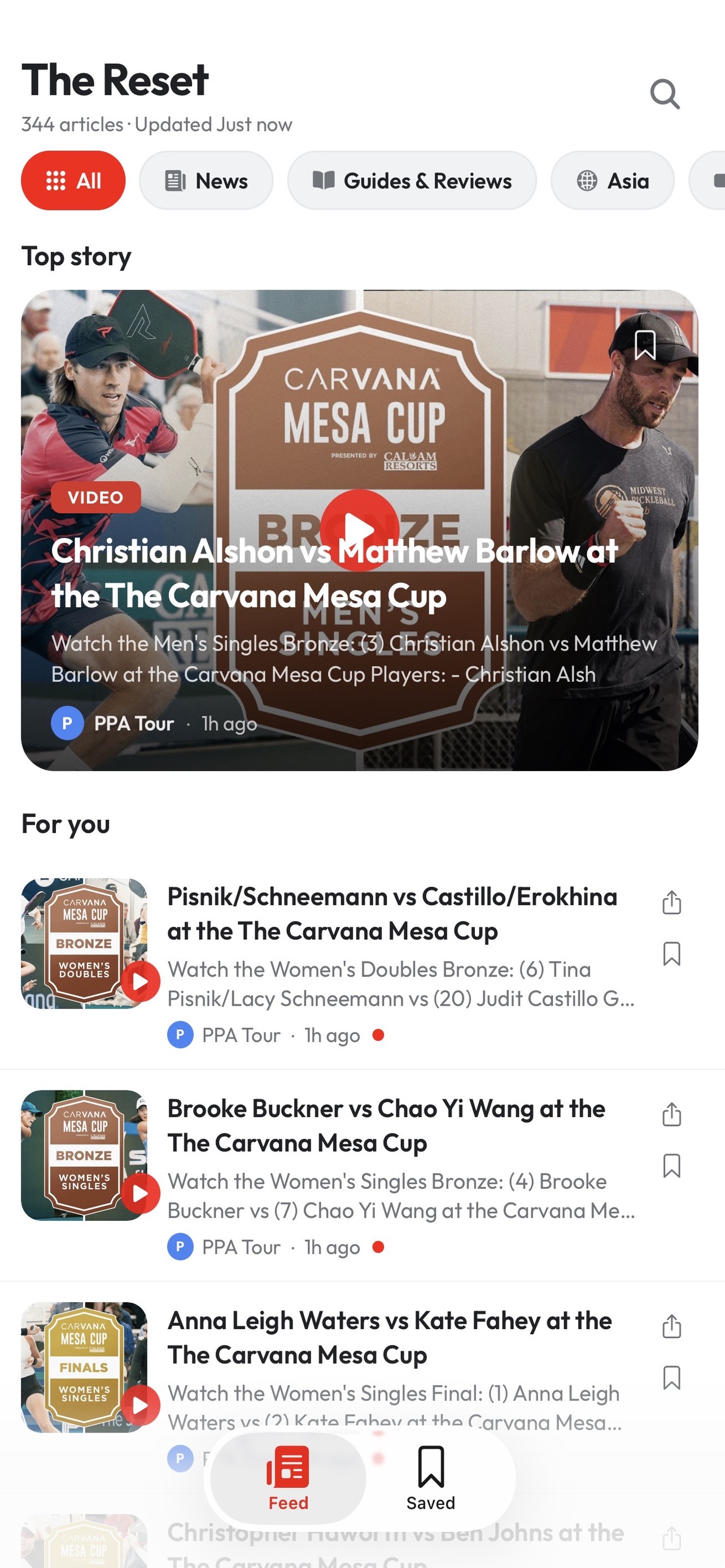Share the Brooke Buckner article
This screenshot has height=1568, width=725.
click(x=671, y=1115)
